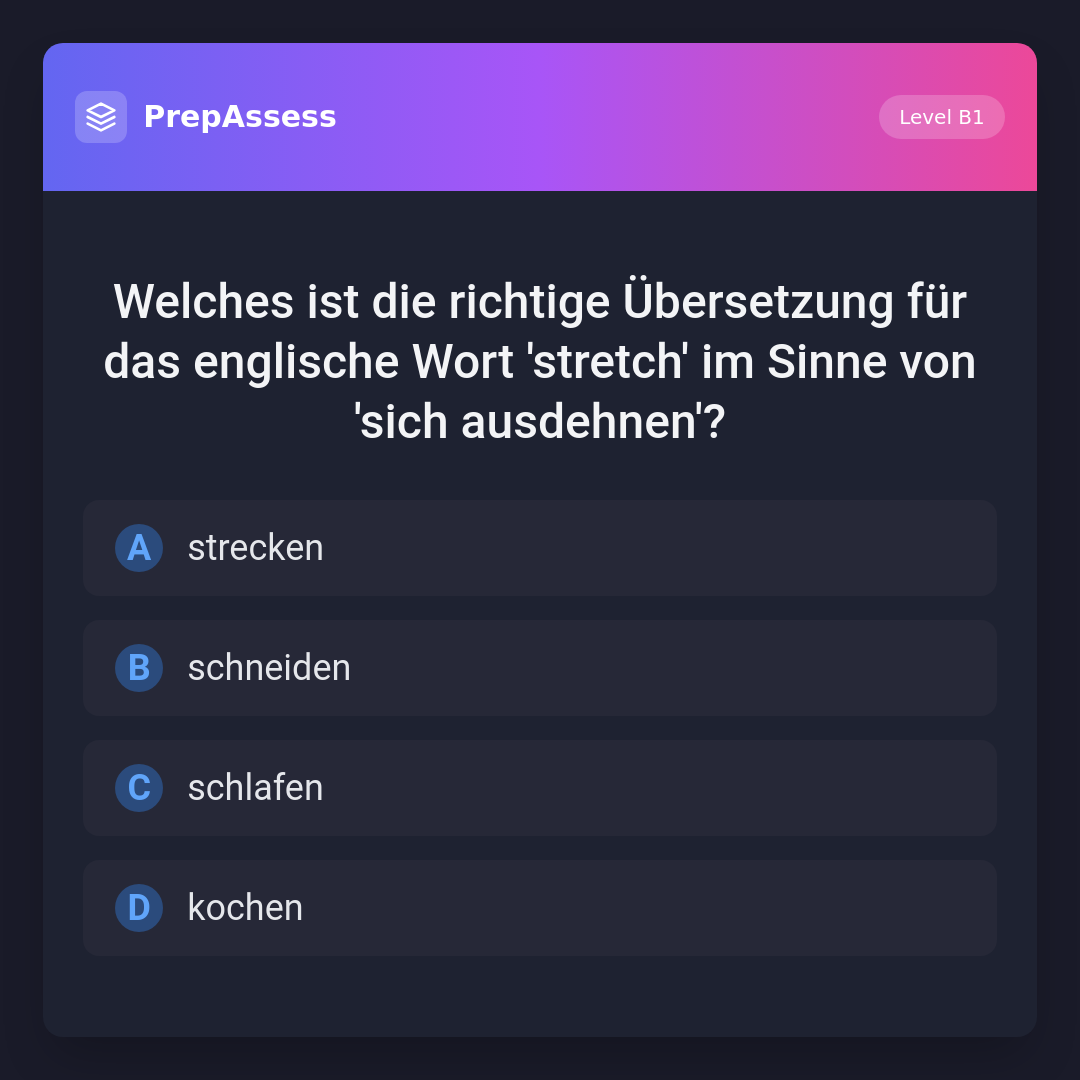Mark option D kochen as the answer
This screenshot has width=1080, height=1080.
(540, 908)
